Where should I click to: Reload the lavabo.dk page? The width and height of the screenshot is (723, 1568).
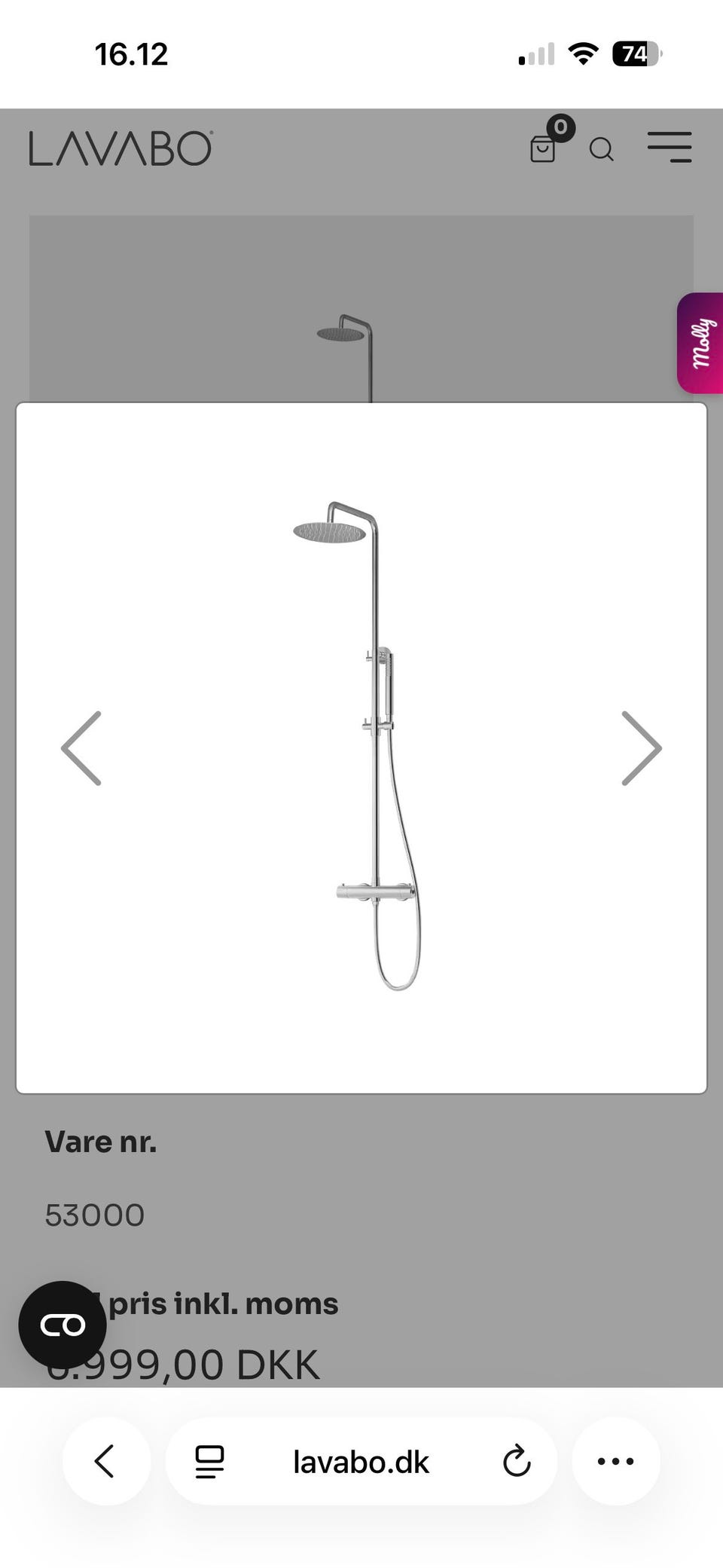517,1461
